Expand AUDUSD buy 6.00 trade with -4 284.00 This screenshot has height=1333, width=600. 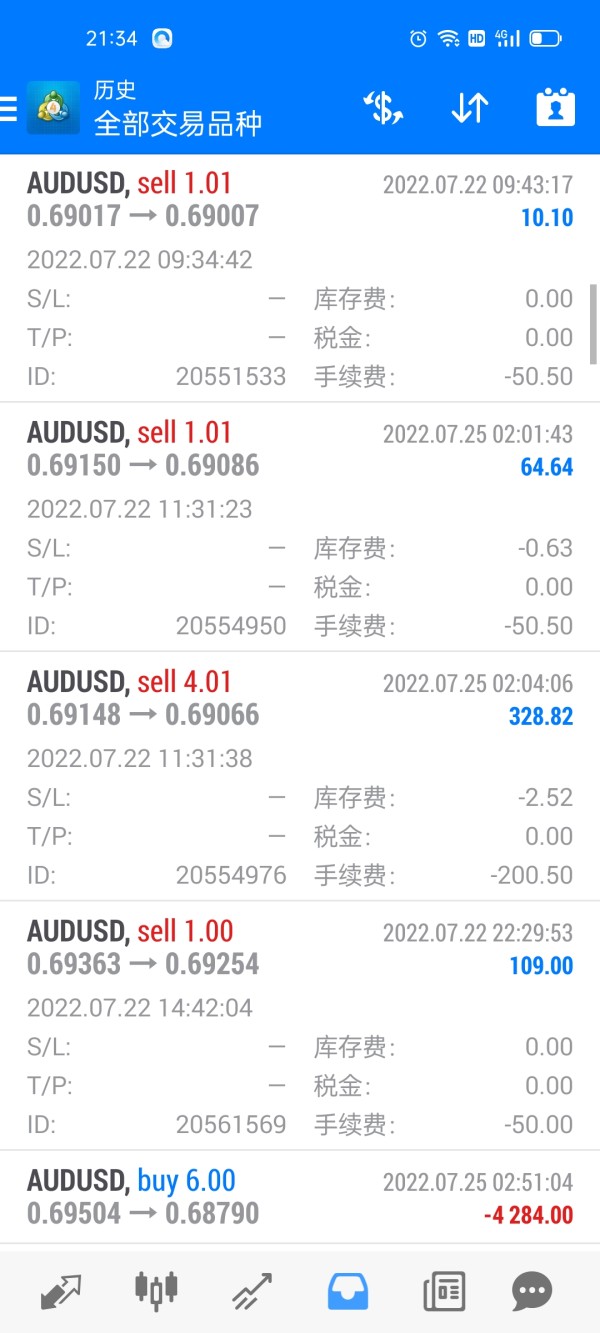pos(300,1197)
